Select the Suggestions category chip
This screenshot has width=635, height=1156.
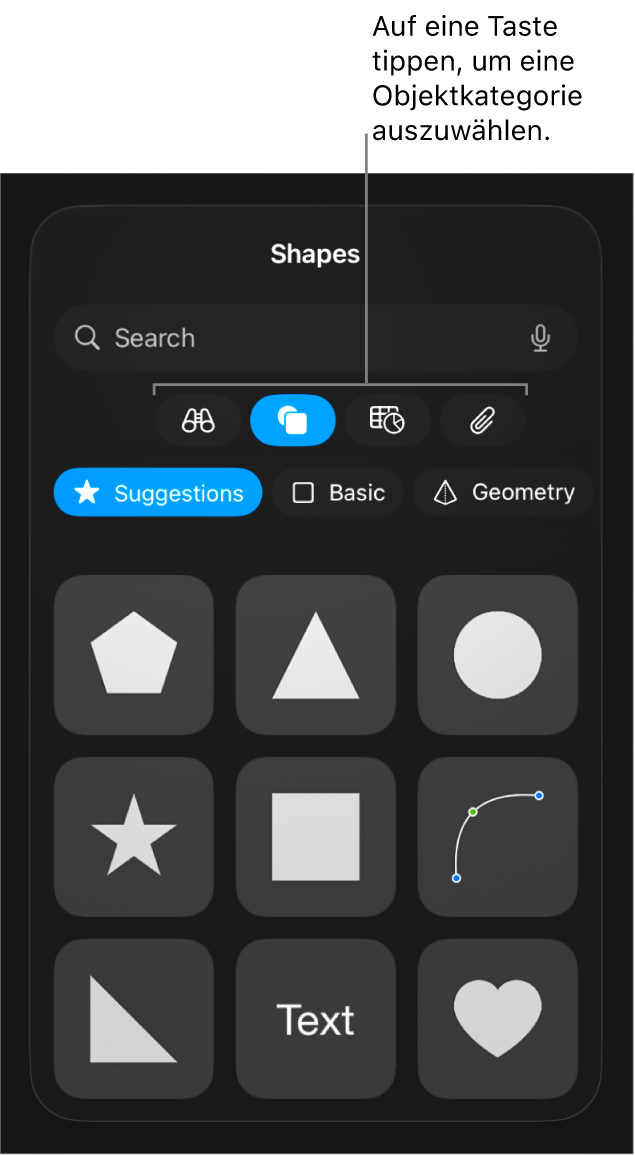[158, 493]
